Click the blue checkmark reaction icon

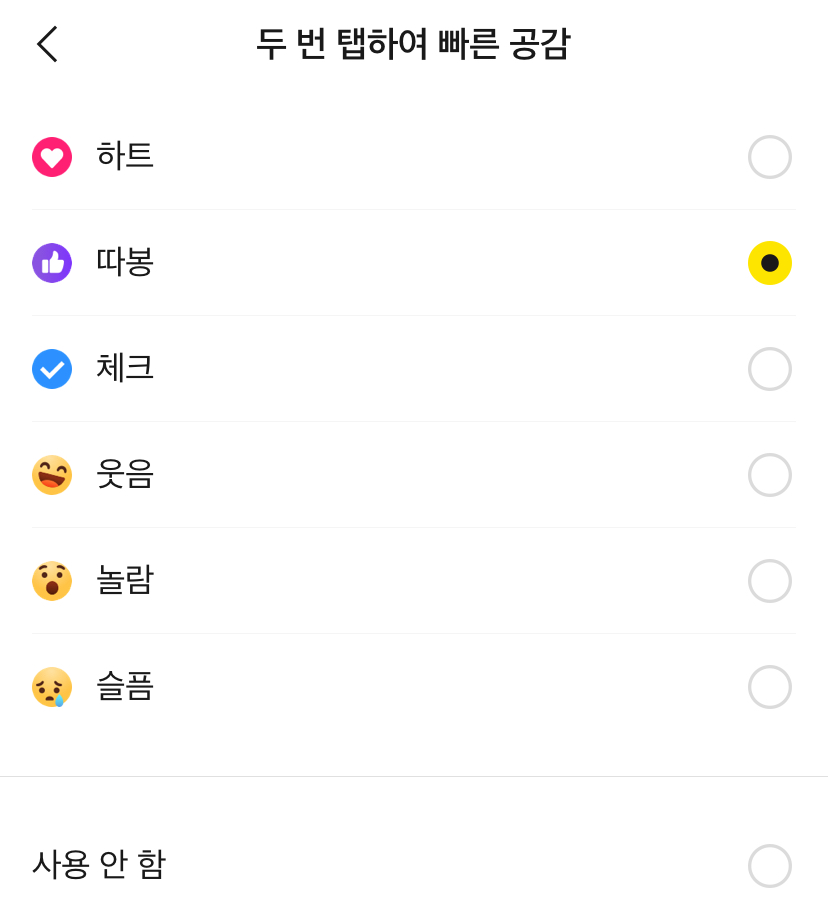(x=52, y=369)
